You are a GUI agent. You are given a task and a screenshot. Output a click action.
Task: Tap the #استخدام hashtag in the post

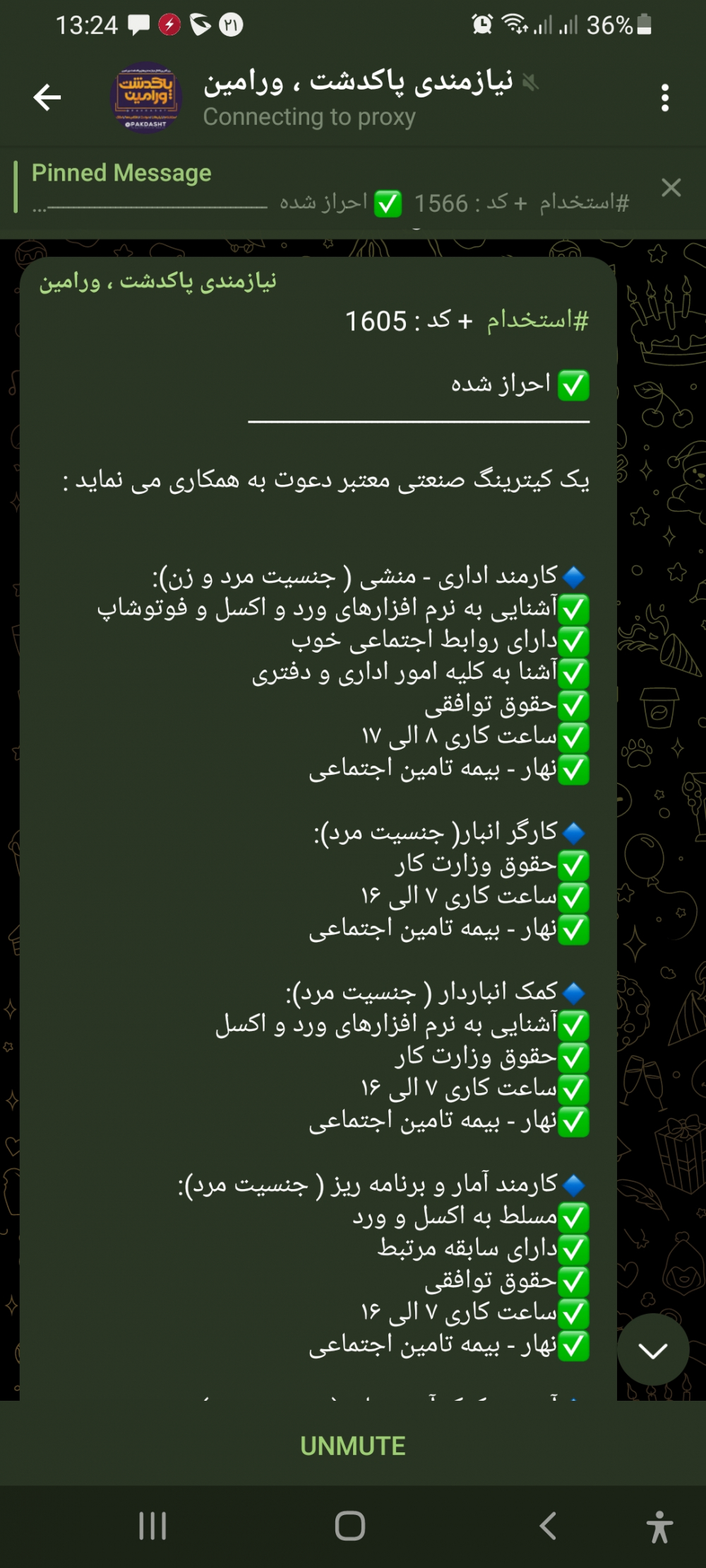coord(537,320)
